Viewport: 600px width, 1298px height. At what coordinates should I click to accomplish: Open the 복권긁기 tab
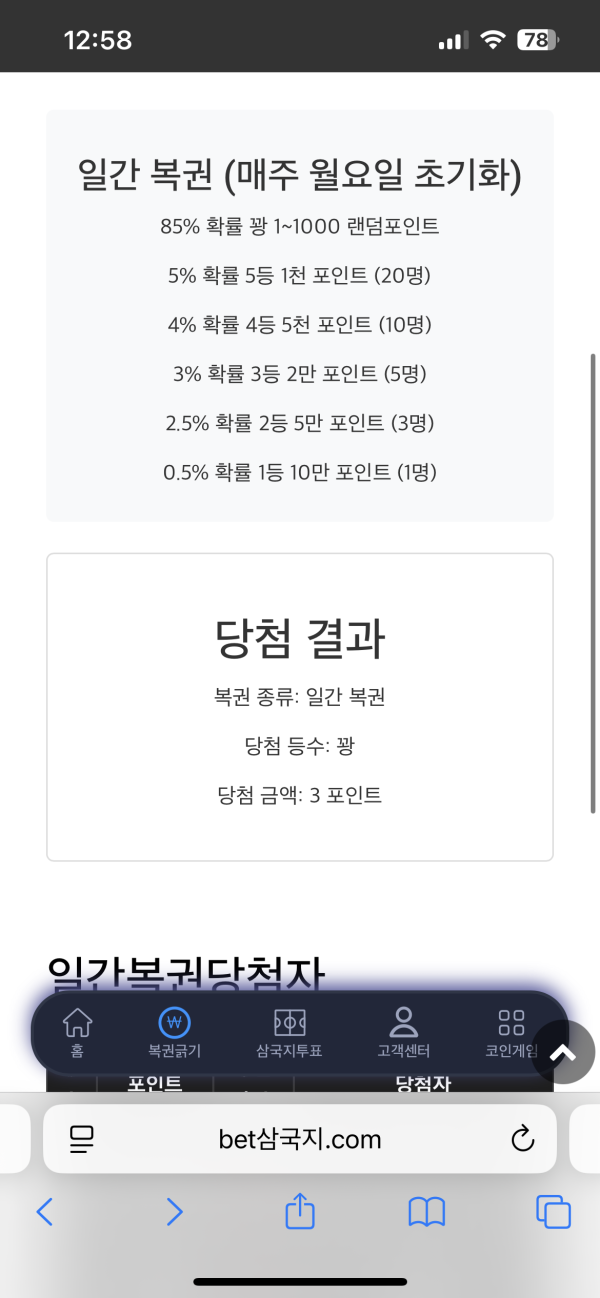click(175, 1033)
